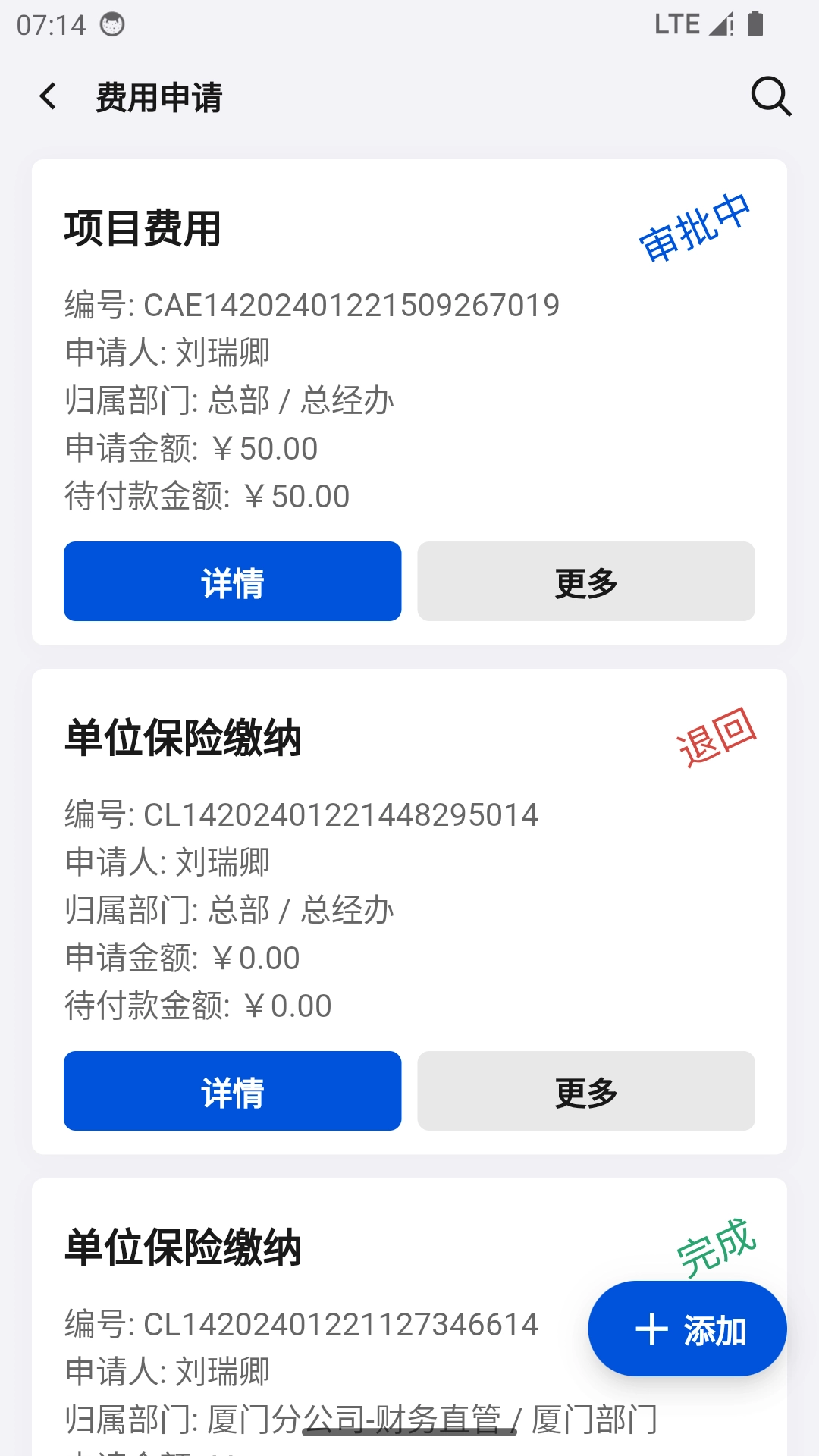
Task: Tap the back arrow icon
Action: coord(49,97)
